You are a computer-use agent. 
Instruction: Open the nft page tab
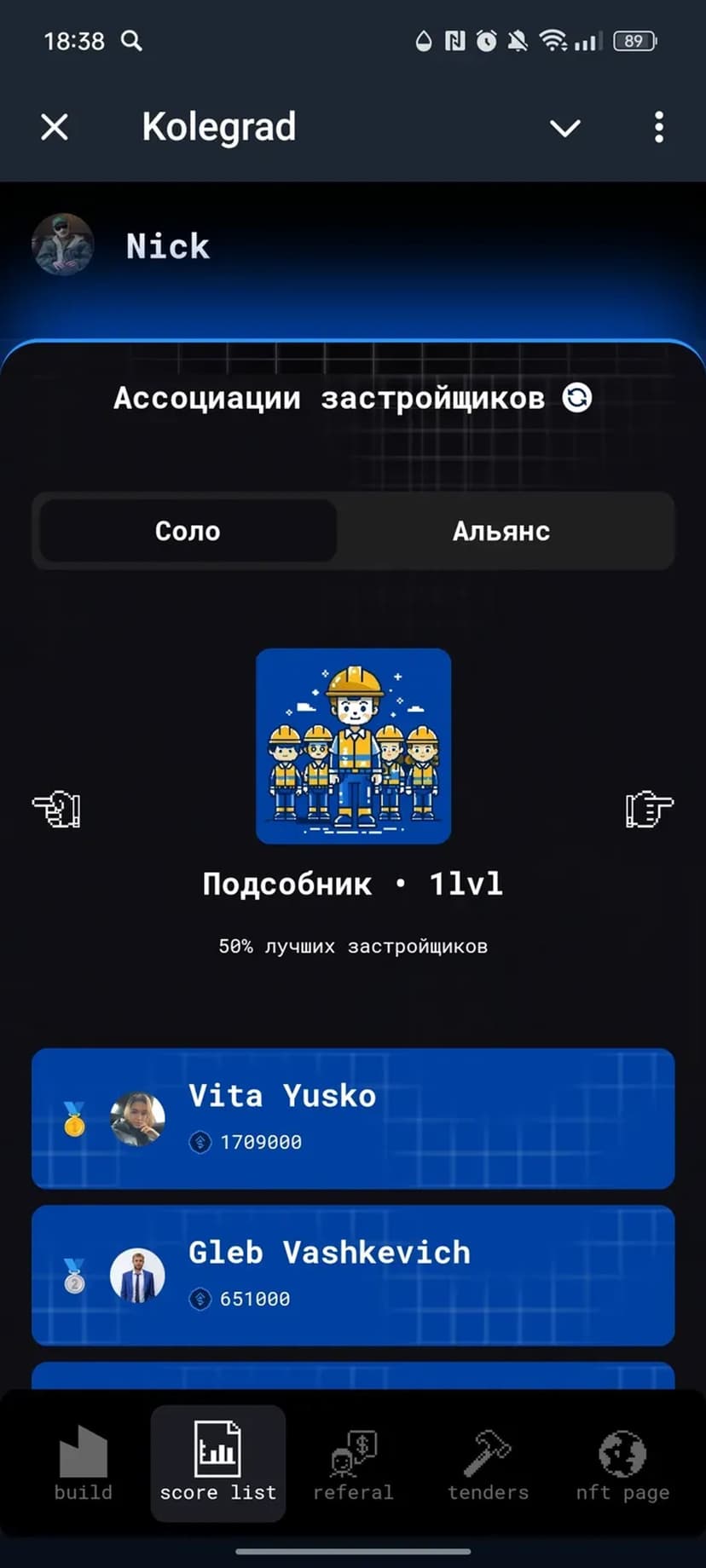[x=622, y=1463]
